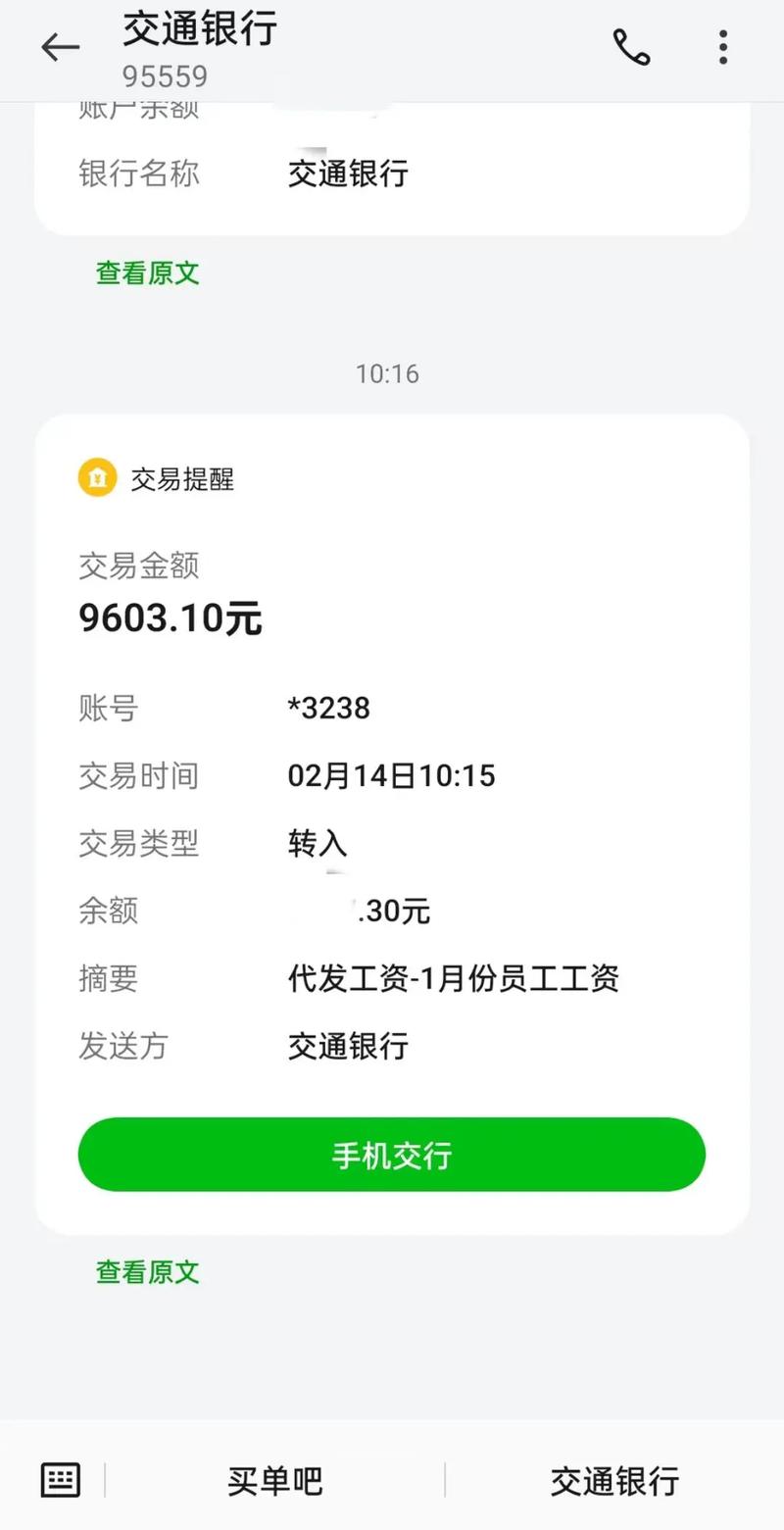Tap the 10:16 timestamp above the message card
784x1530 pixels.
[389, 373]
